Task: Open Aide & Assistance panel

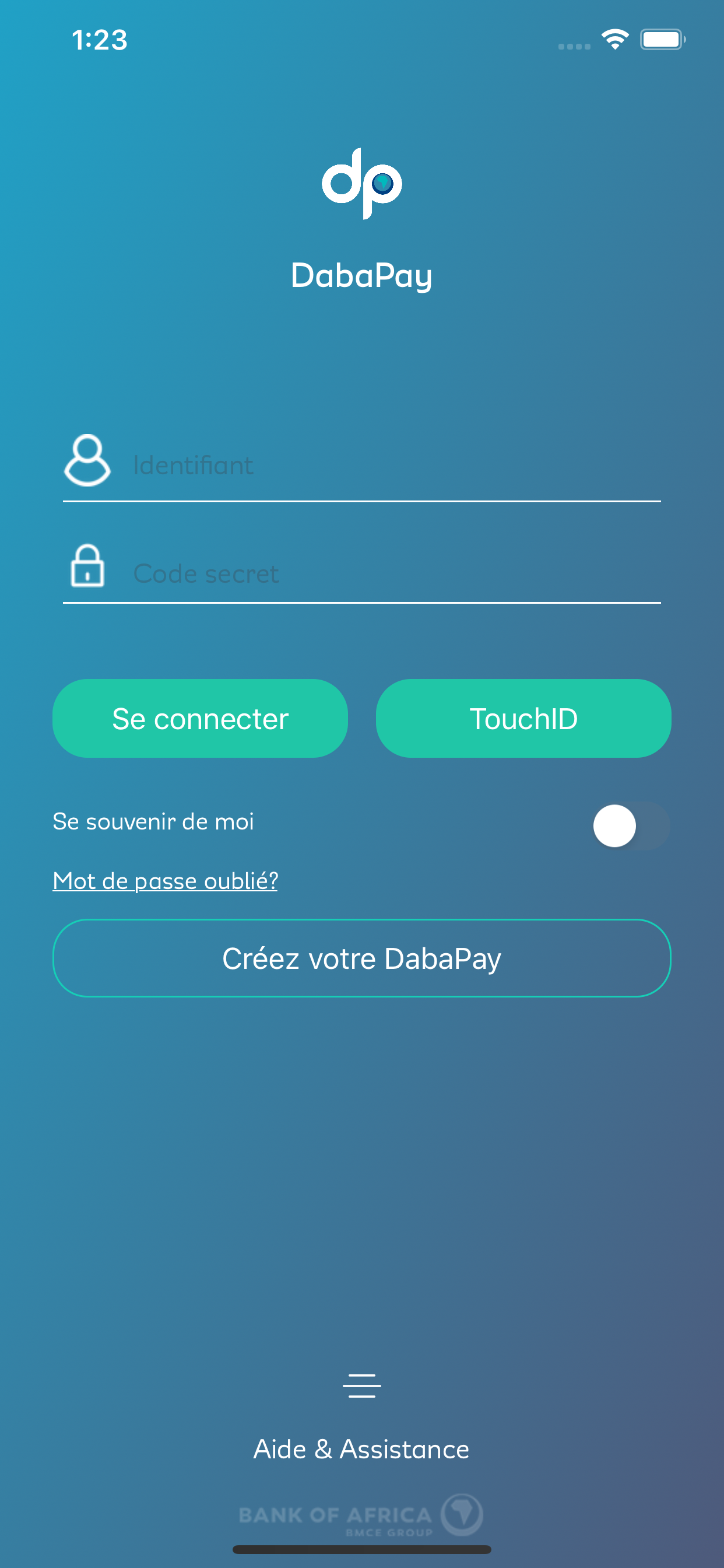Action: [x=361, y=1448]
